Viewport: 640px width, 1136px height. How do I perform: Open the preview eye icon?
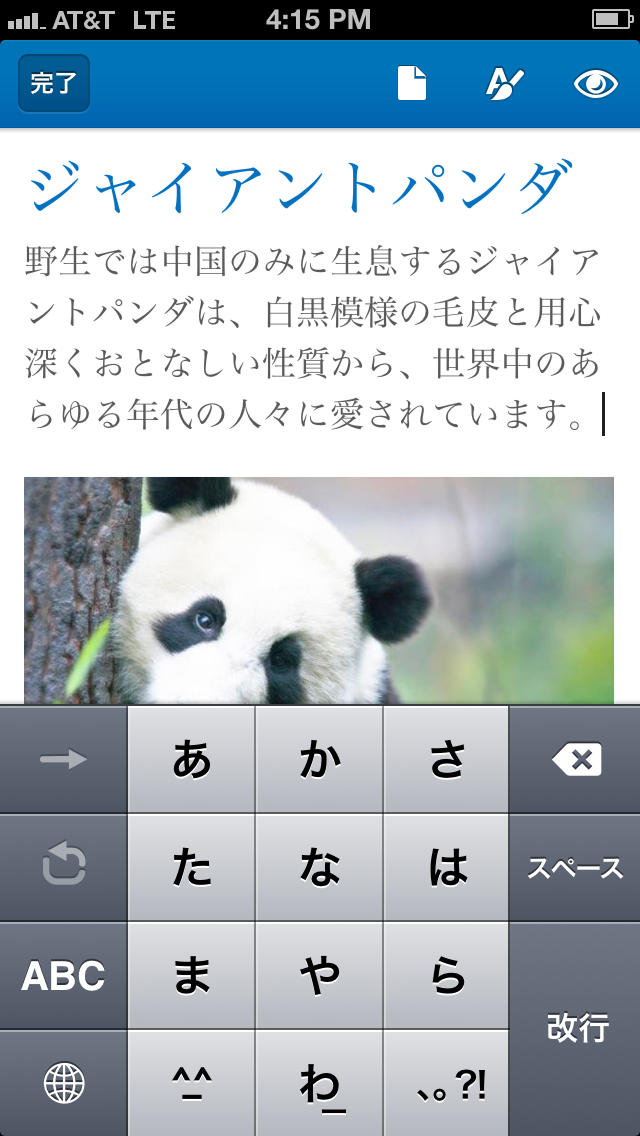click(x=595, y=83)
